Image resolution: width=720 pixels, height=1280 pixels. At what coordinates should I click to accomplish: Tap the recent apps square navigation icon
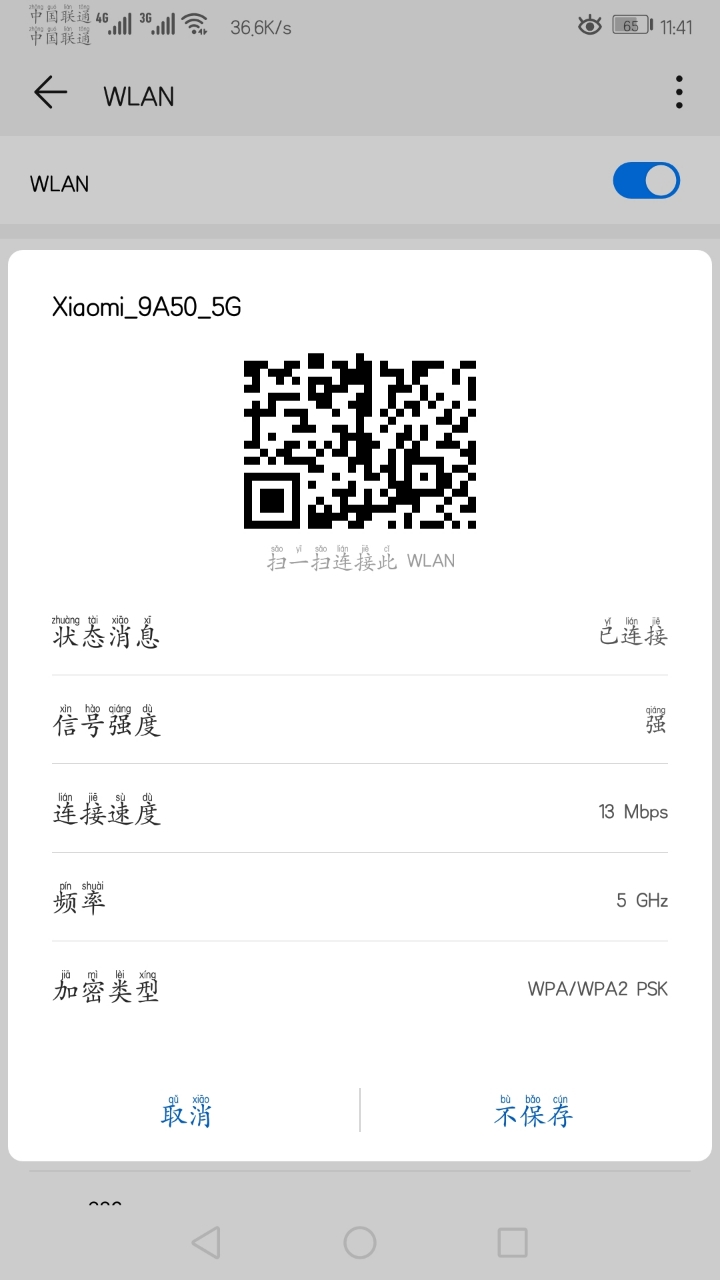[512, 1243]
